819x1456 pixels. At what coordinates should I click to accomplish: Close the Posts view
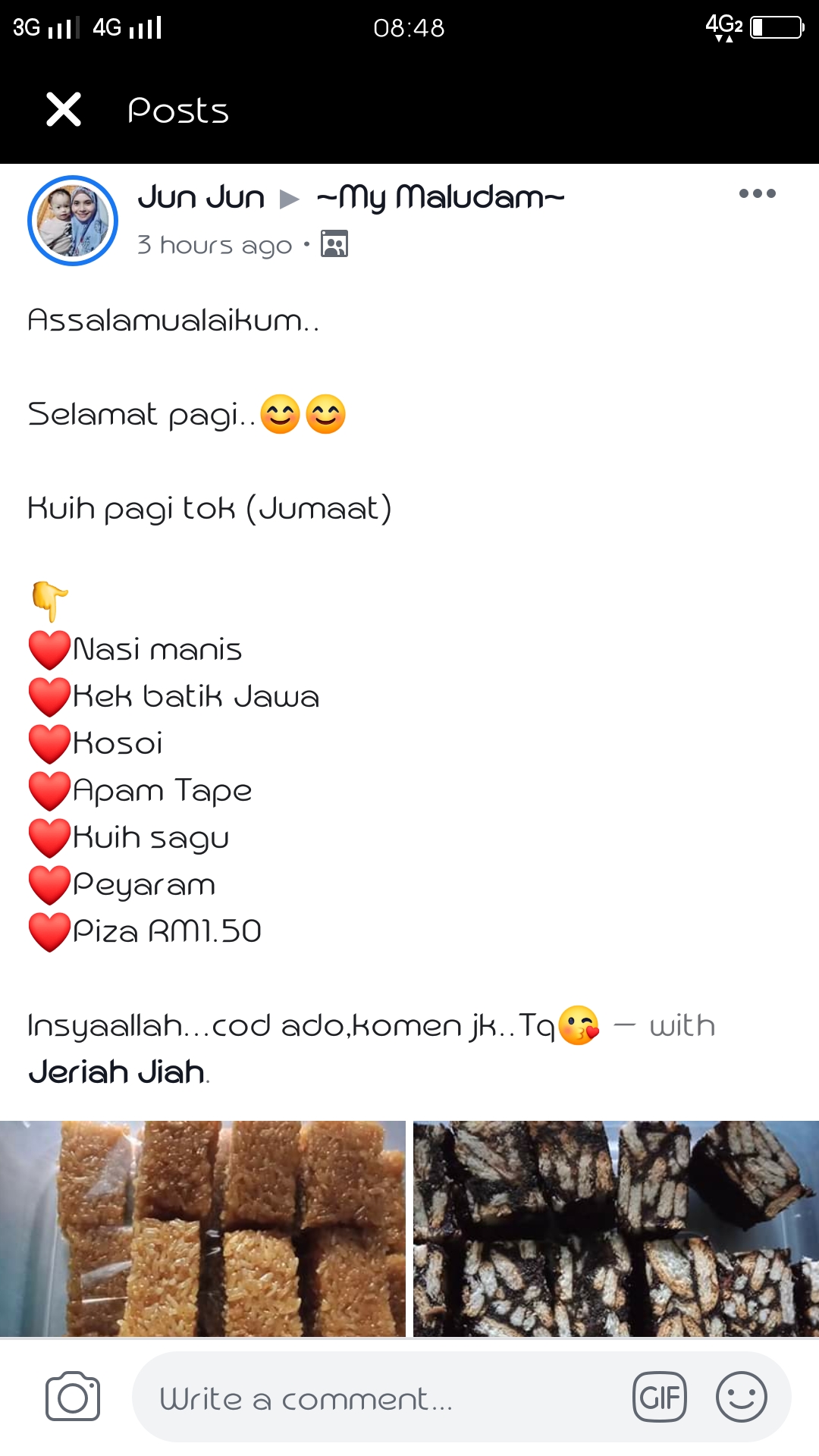[x=64, y=109]
